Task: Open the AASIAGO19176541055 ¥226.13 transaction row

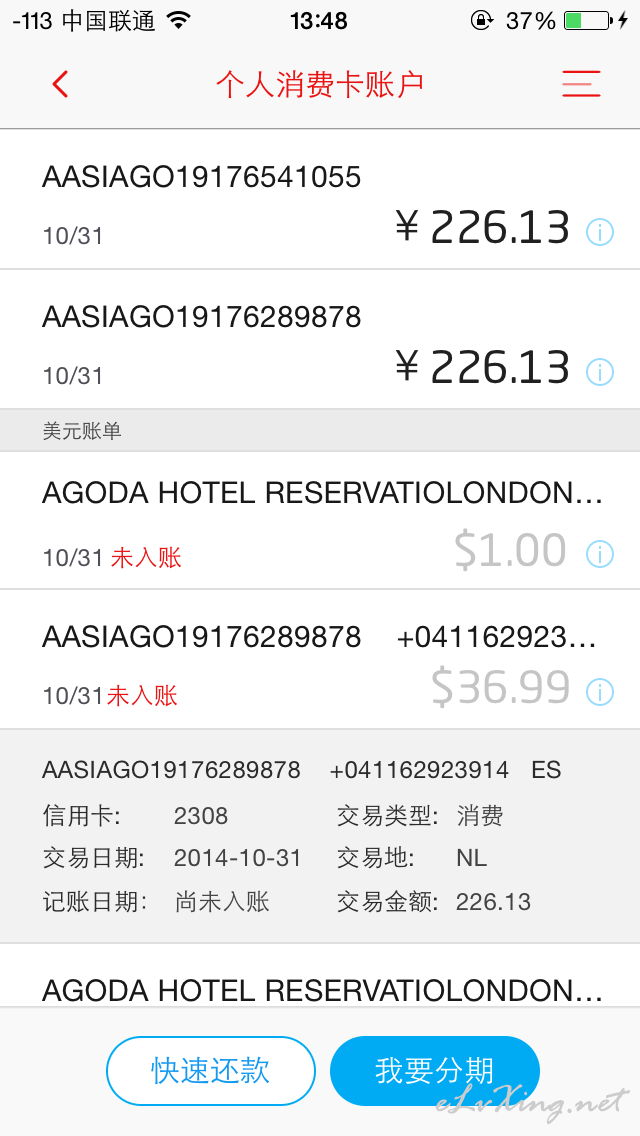Action: [x=320, y=199]
